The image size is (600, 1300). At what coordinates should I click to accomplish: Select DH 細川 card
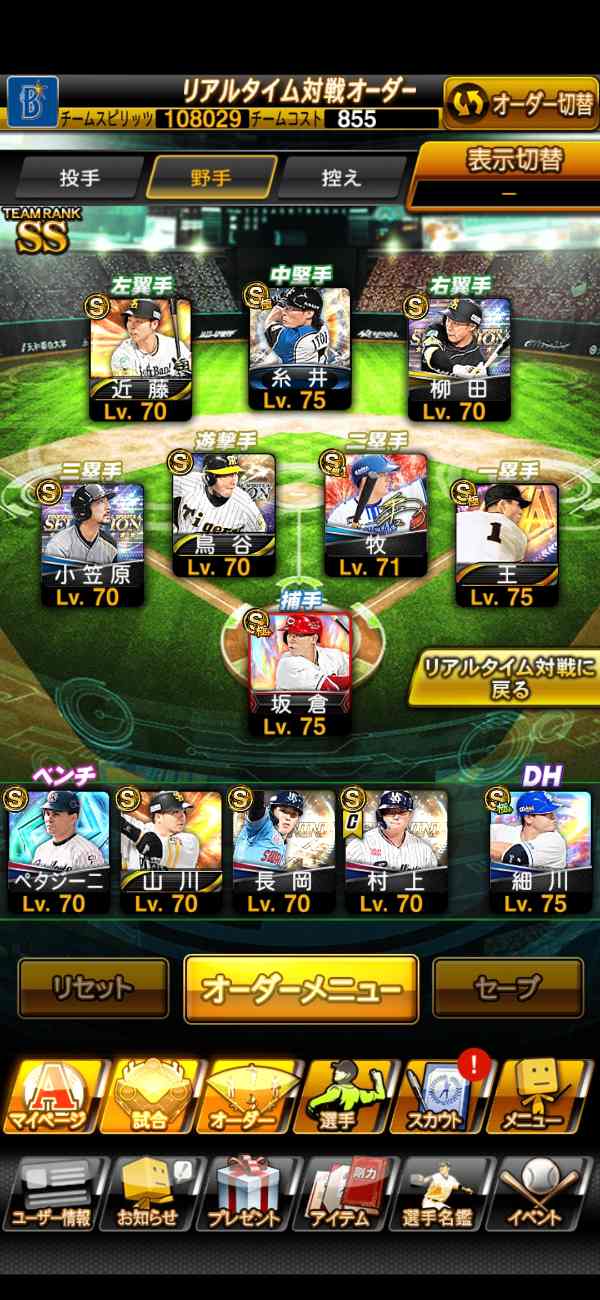pos(539,851)
